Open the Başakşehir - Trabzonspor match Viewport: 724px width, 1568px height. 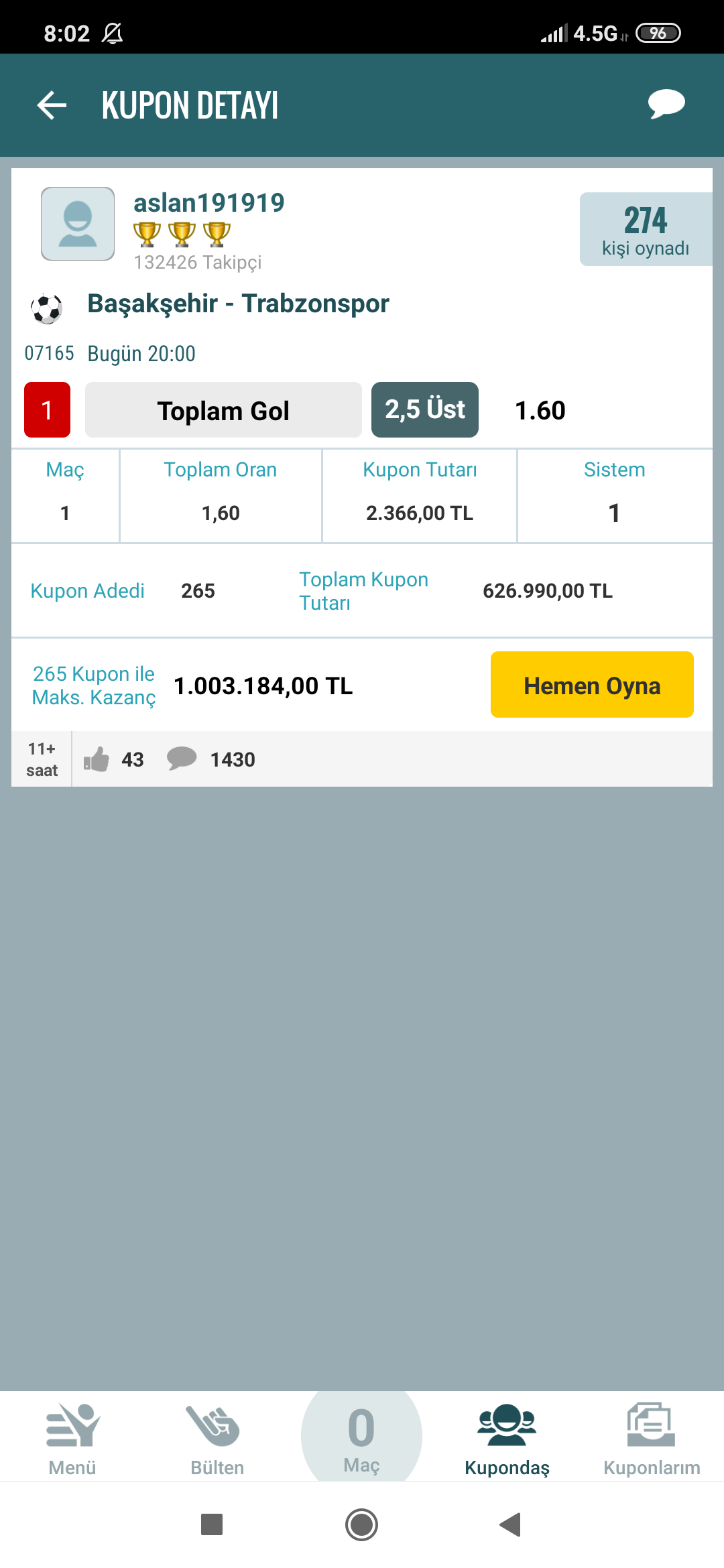[x=238, y=304]
